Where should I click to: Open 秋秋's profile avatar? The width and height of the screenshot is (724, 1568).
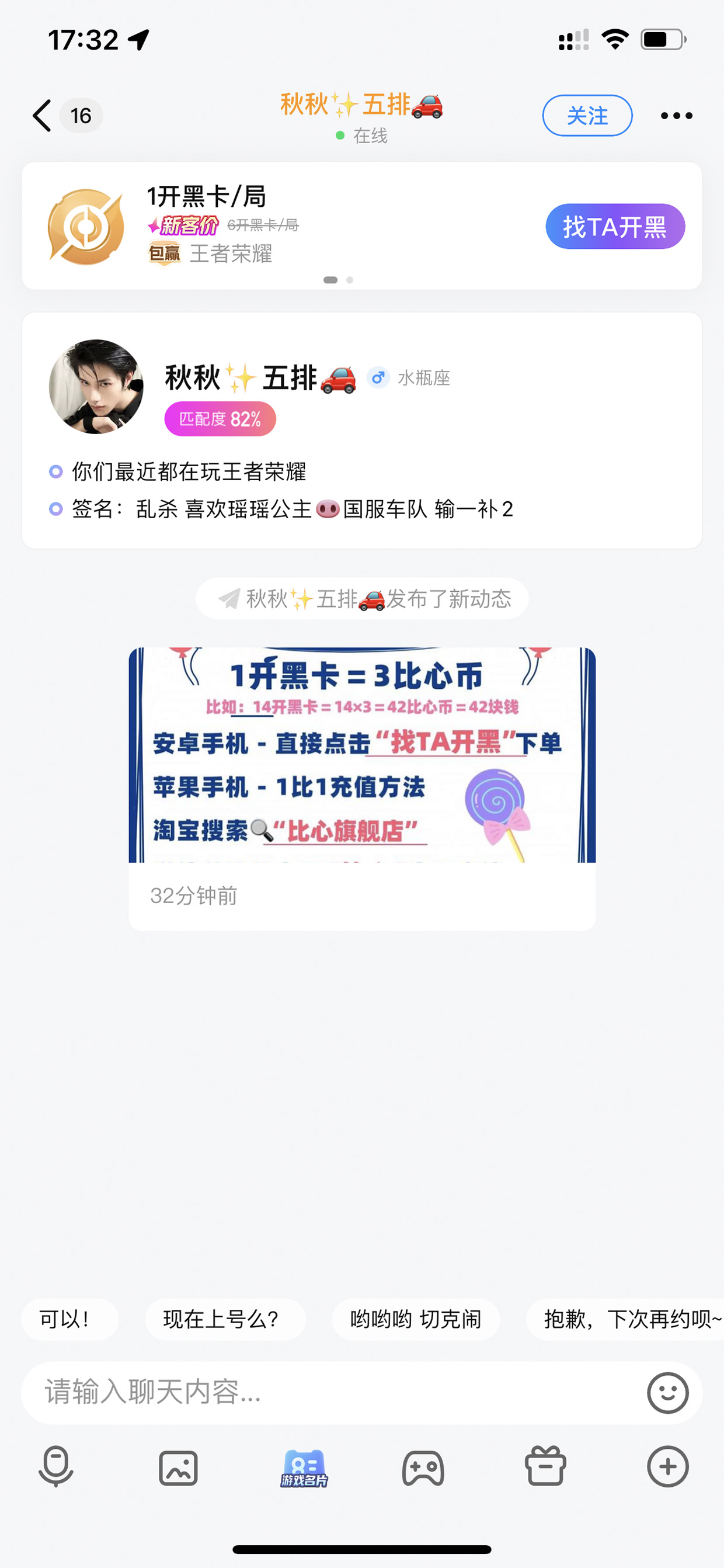click(96, 387)
